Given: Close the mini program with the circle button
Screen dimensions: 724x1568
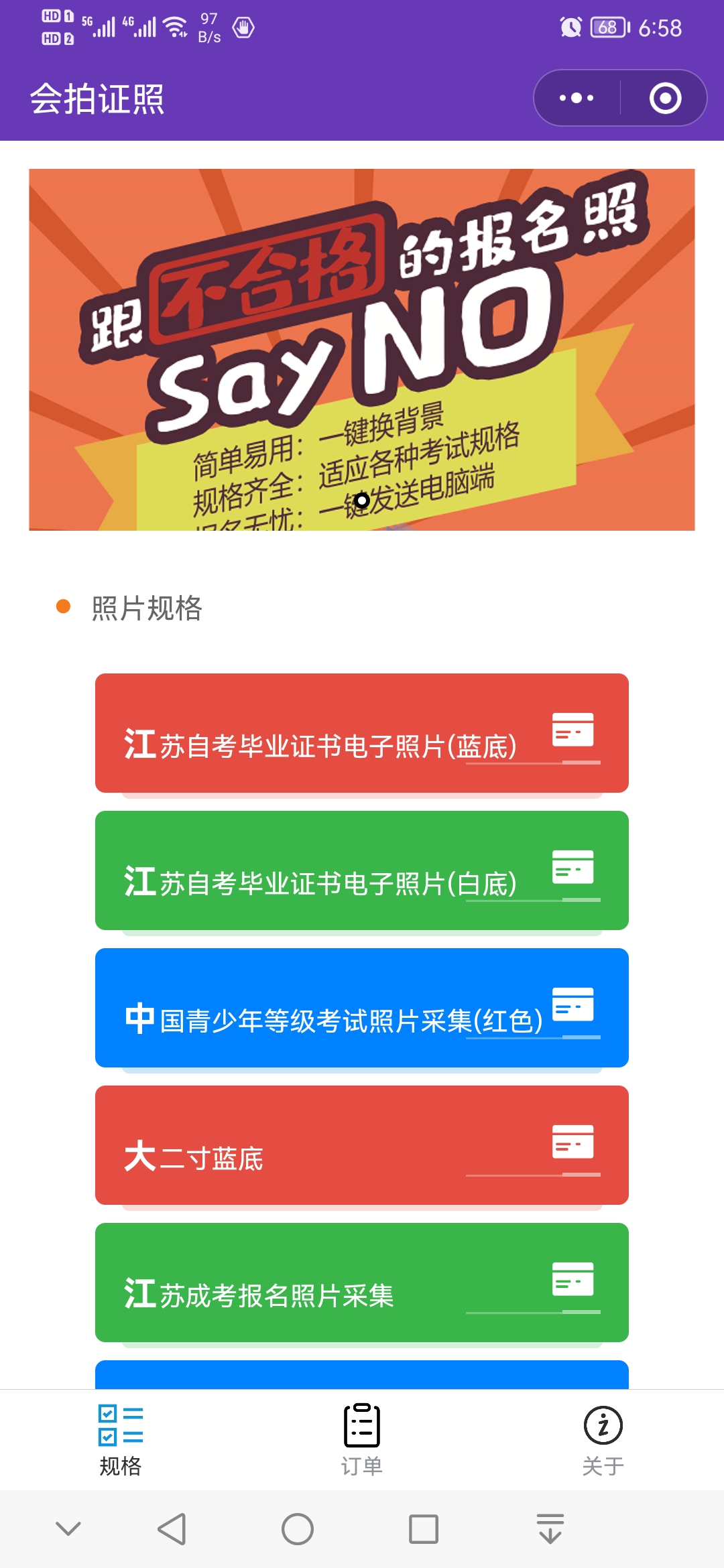Looking at the screenshot, I should 665,99.
